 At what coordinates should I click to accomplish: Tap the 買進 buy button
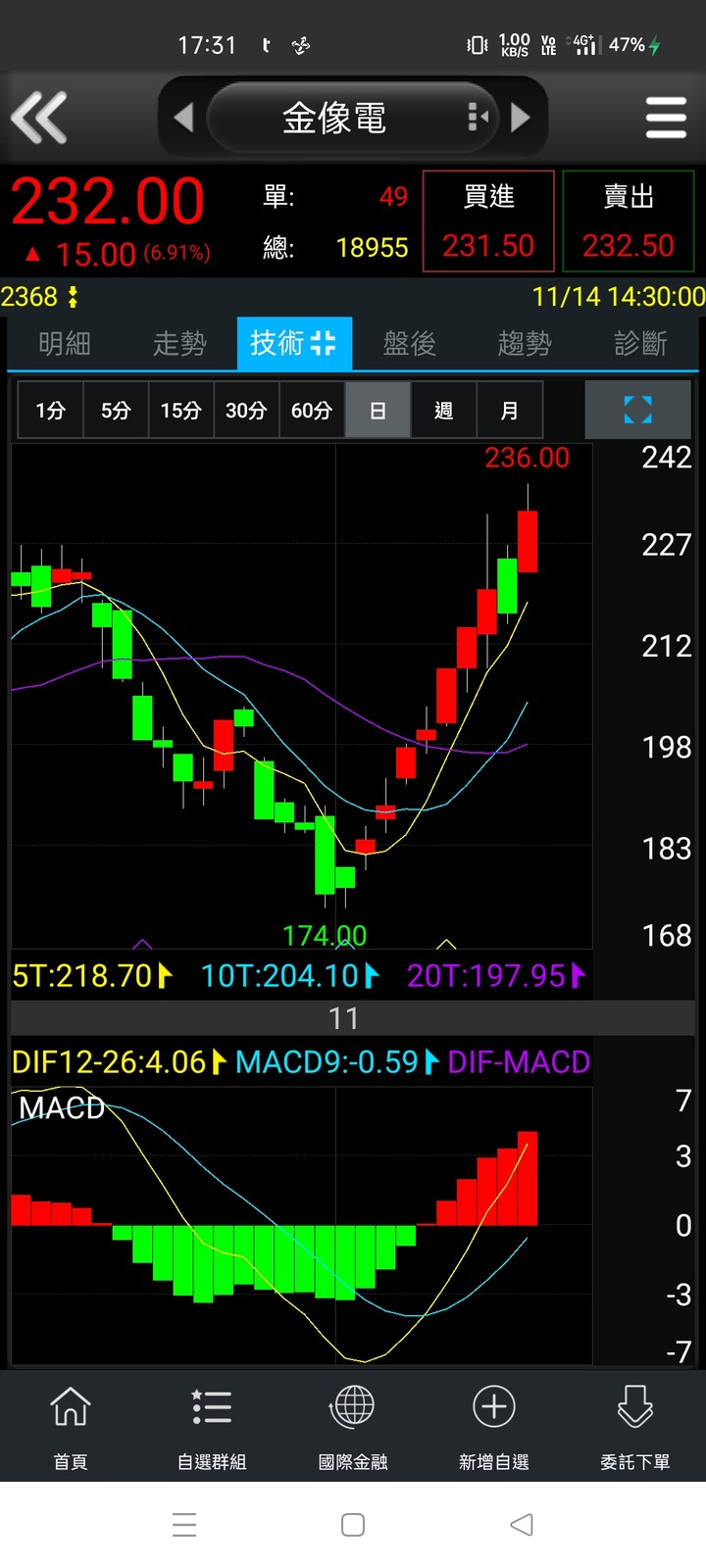coord(488,221)
